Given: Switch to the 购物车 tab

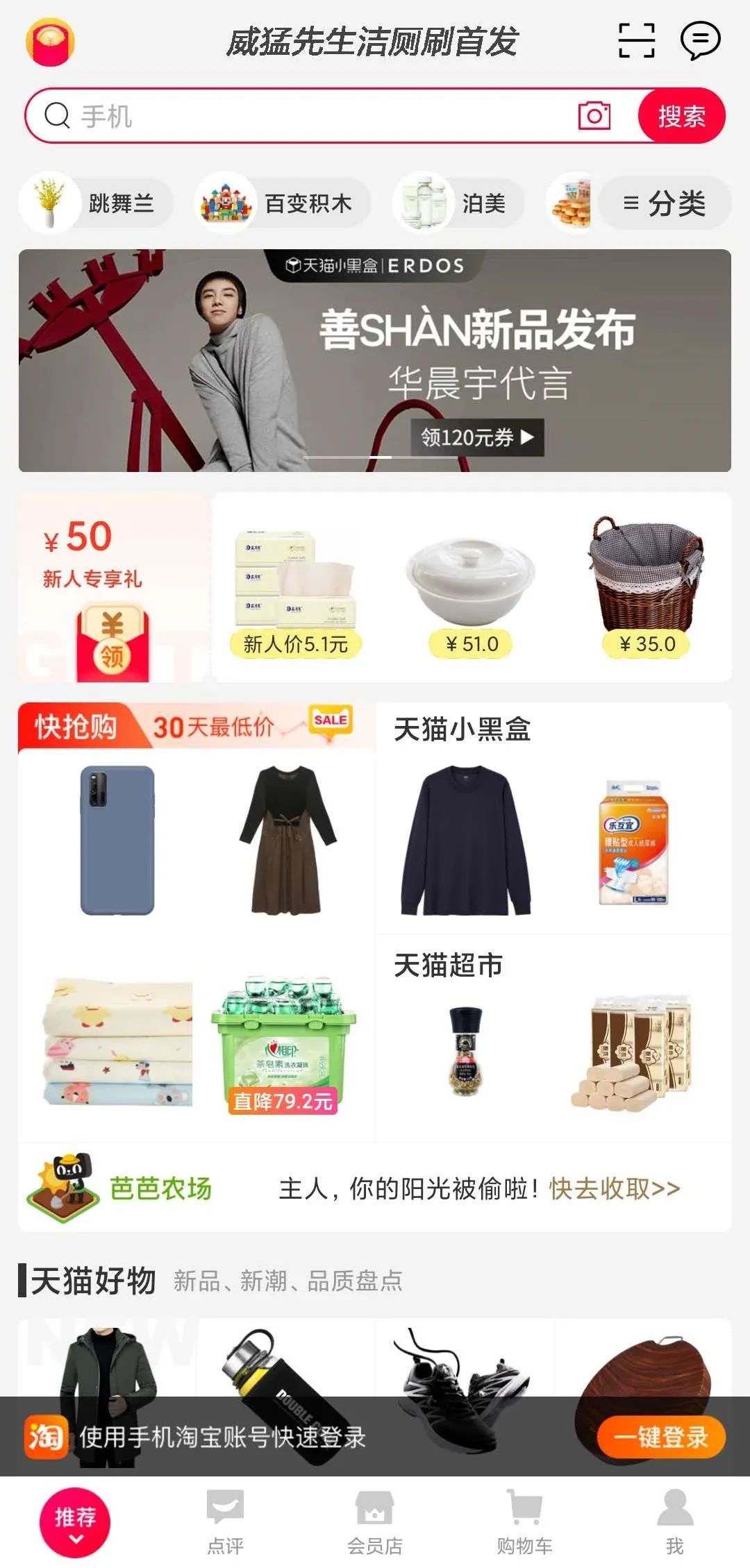Looking at the screenshot, I should click(x=525, y=1521).
